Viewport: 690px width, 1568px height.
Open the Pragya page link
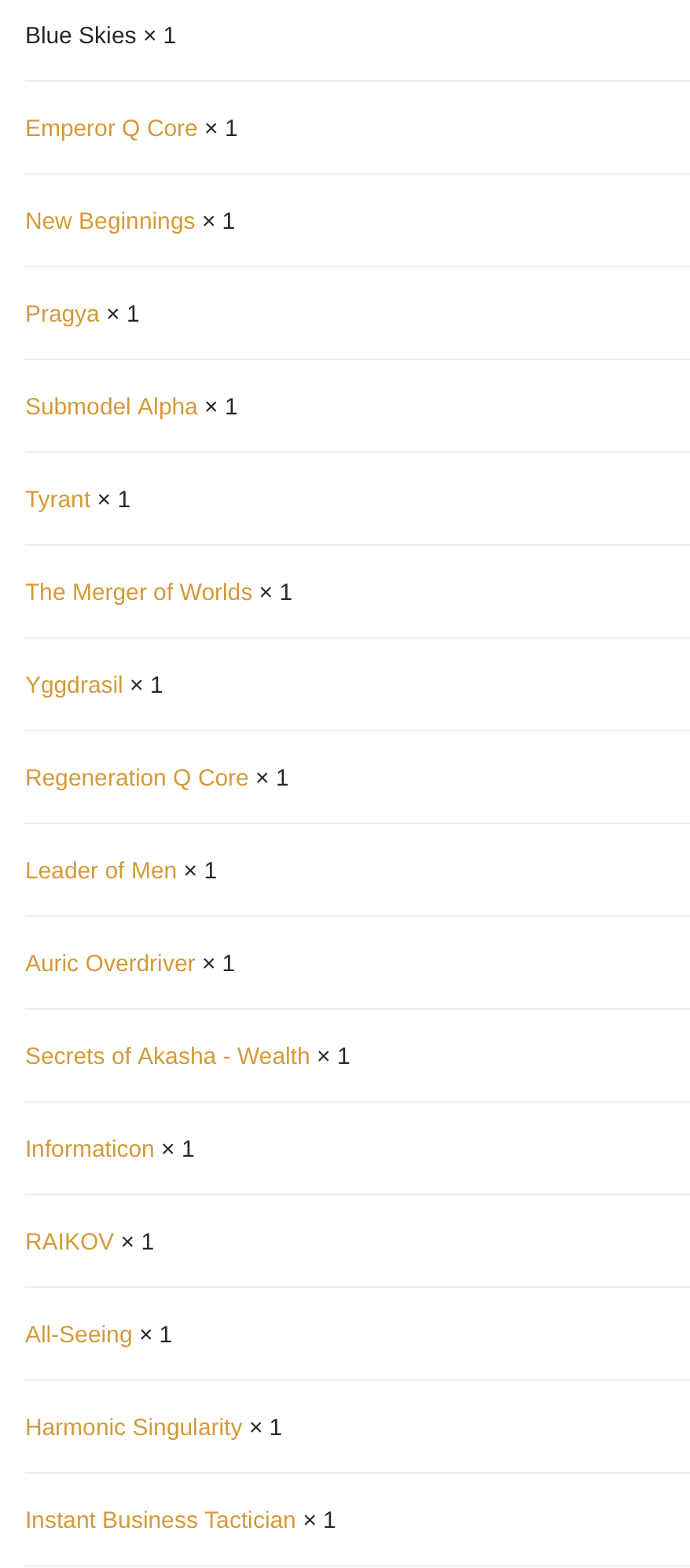click(x=62, y=314)
